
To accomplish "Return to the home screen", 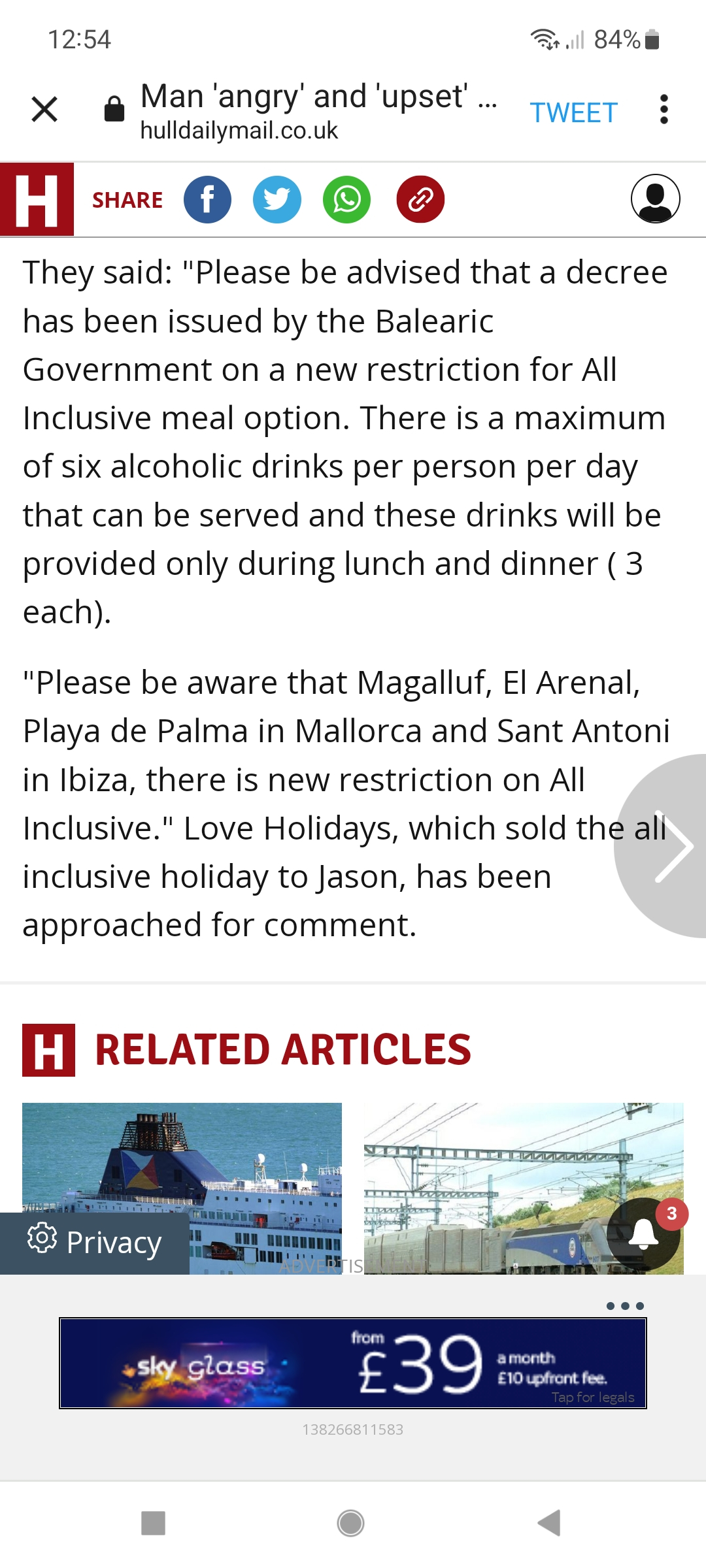I will tap(350, 1523).
